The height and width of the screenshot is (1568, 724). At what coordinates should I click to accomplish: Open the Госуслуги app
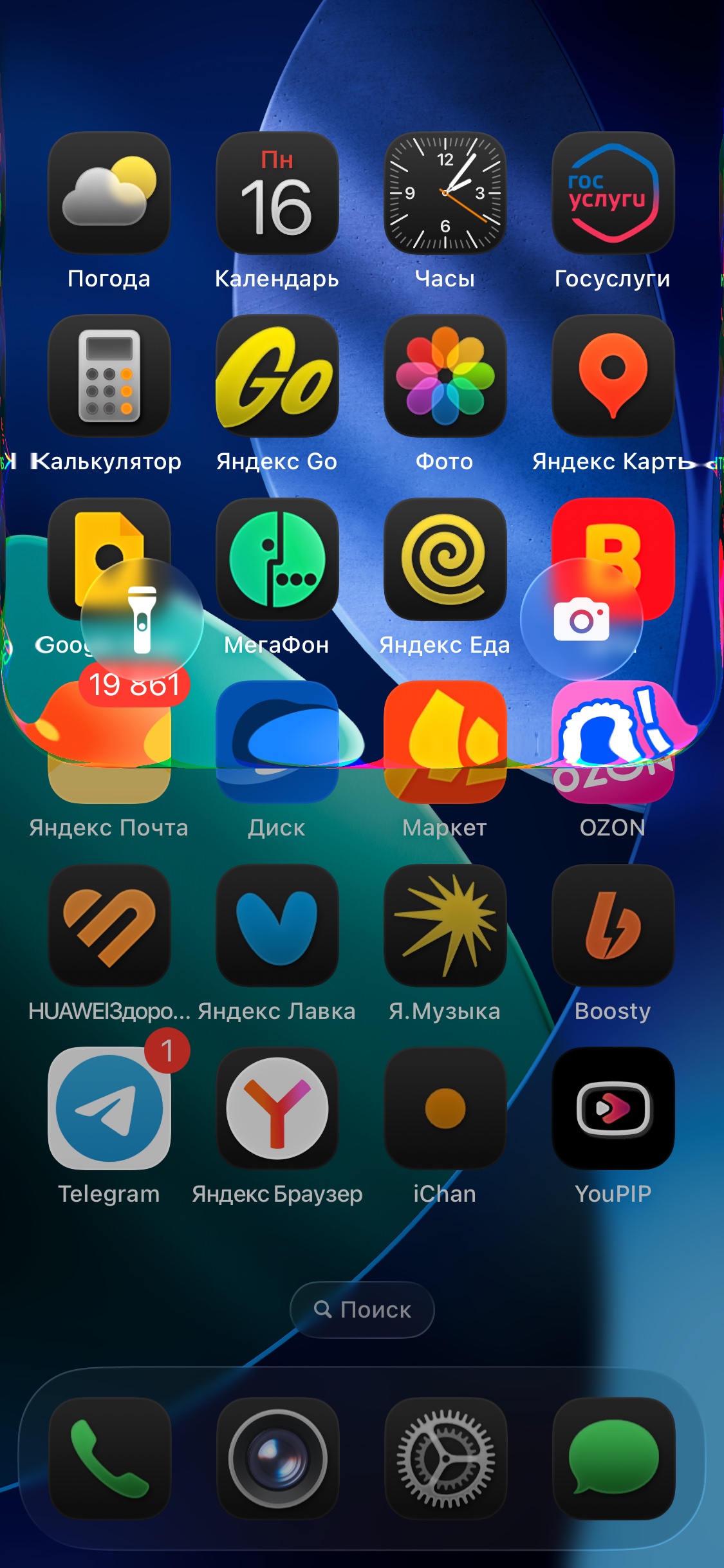click(x=613, y=192)
